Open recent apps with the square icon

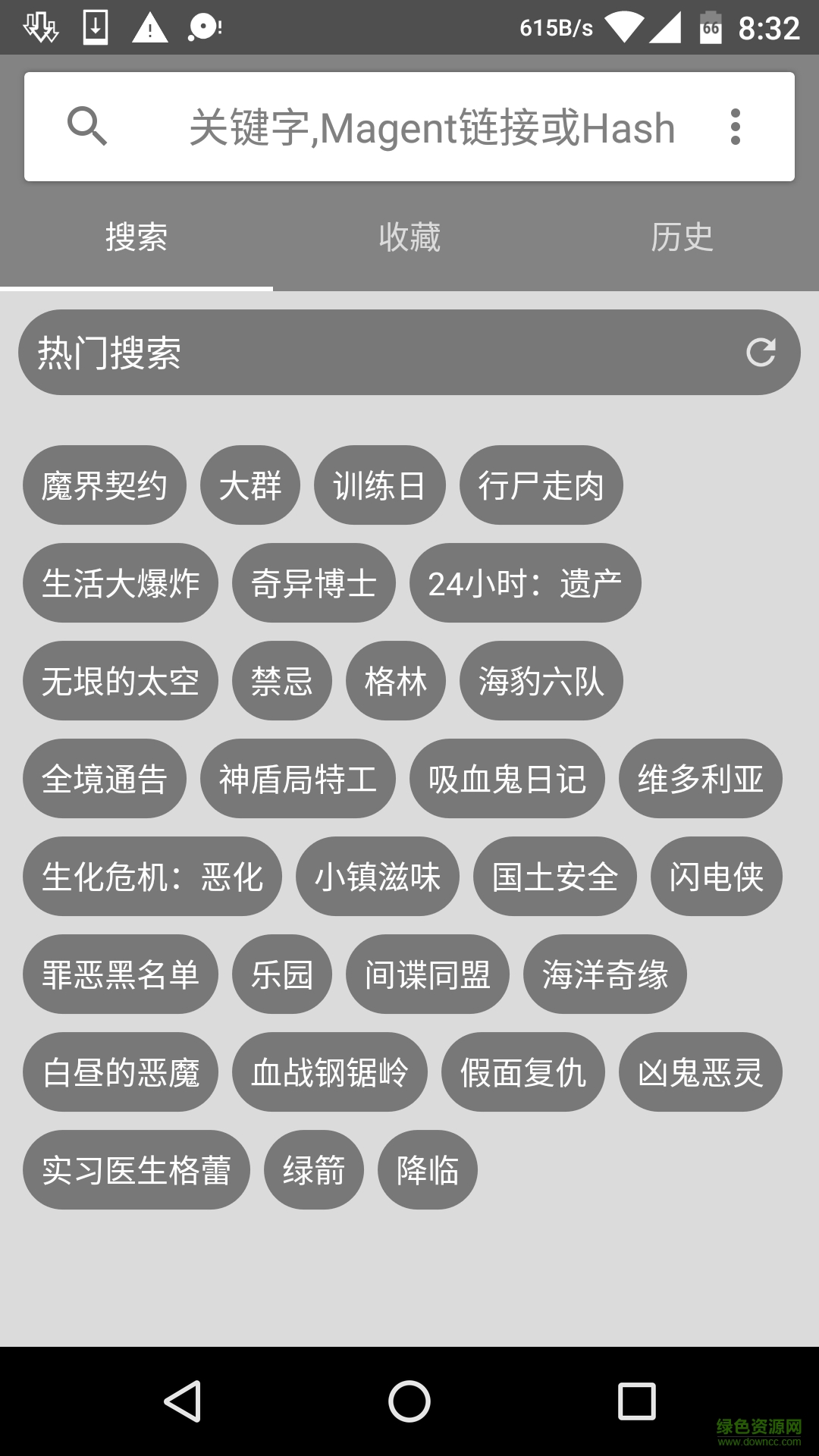[637, 1399]
